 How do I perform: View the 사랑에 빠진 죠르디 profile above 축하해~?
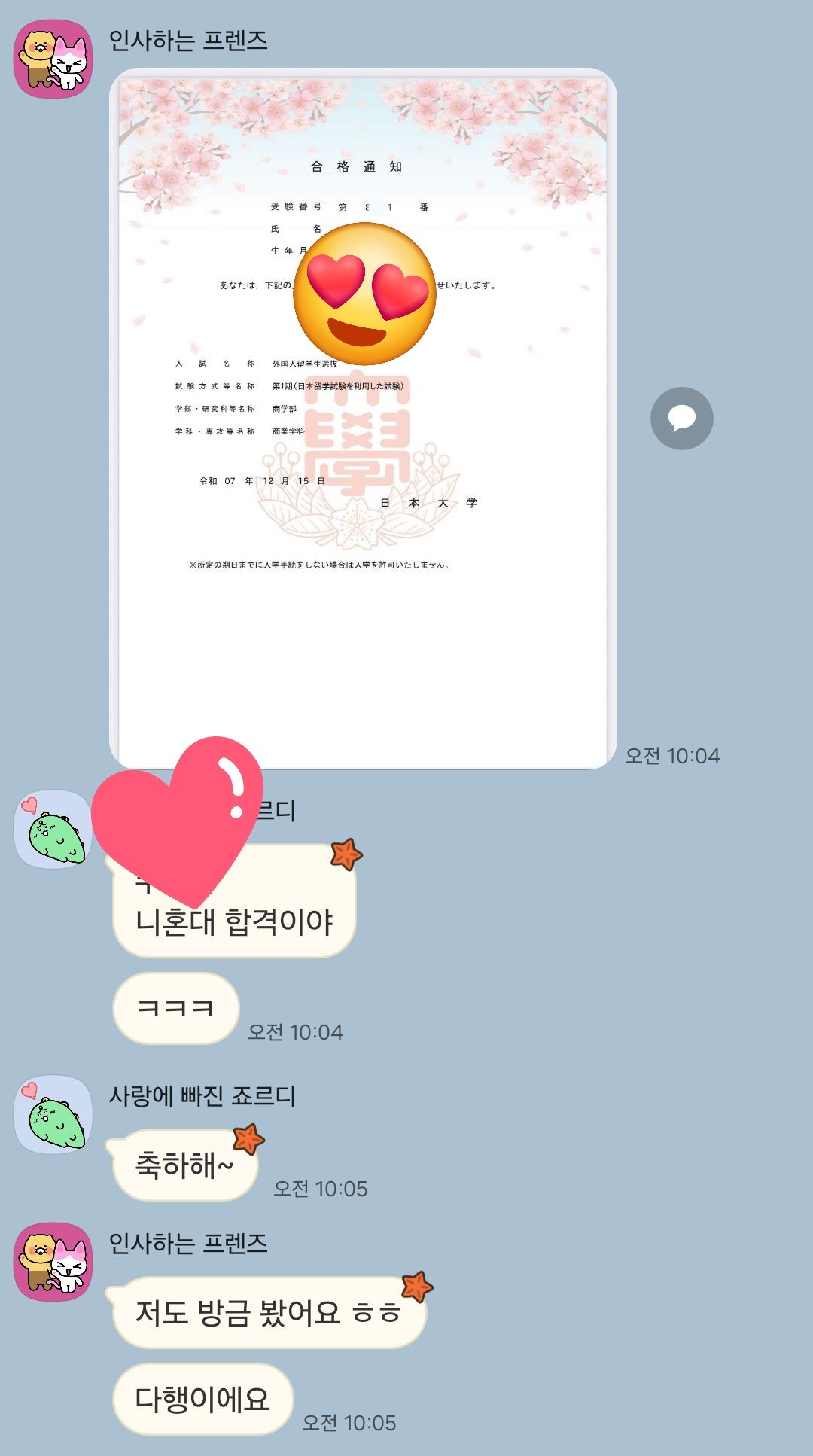[53, 1114]
